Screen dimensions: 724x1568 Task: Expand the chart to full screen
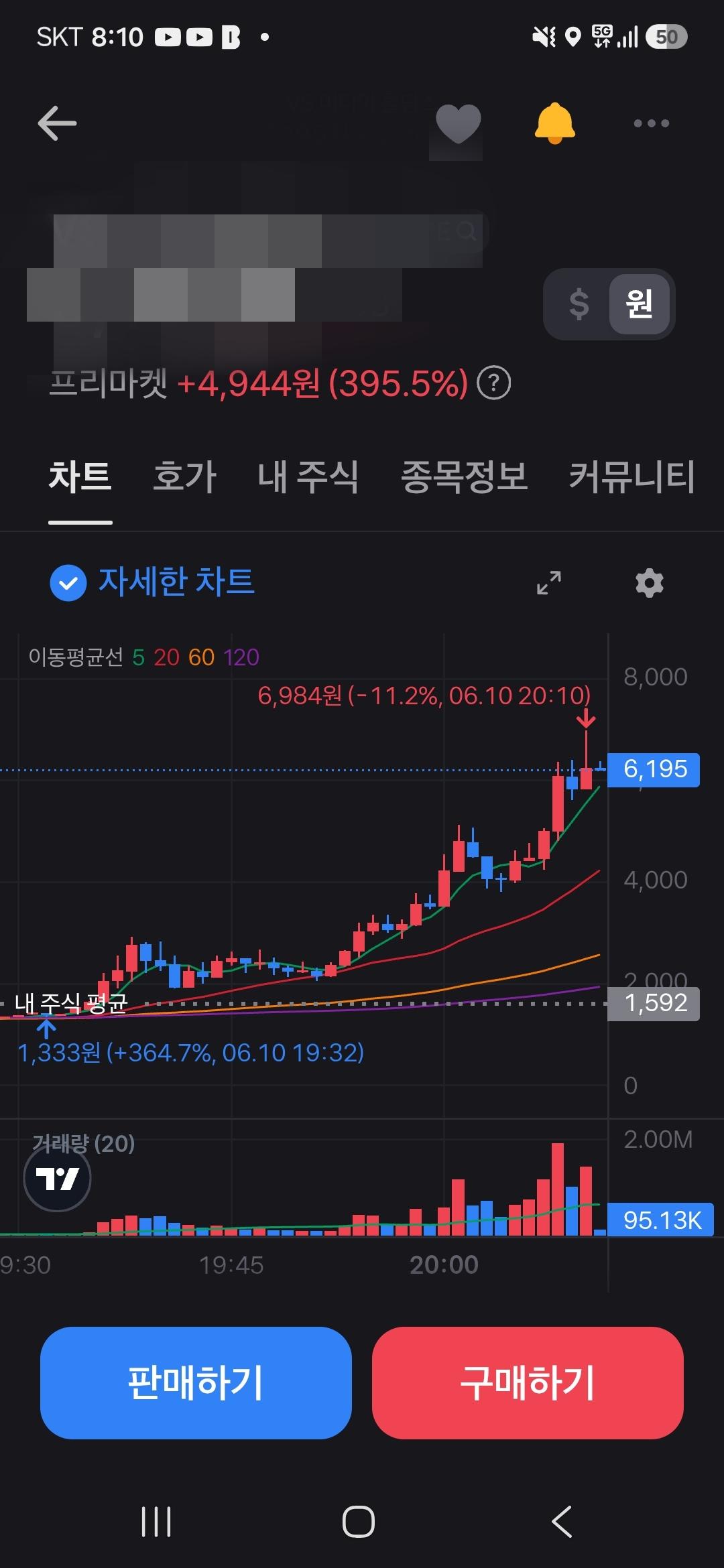(549, 583)
